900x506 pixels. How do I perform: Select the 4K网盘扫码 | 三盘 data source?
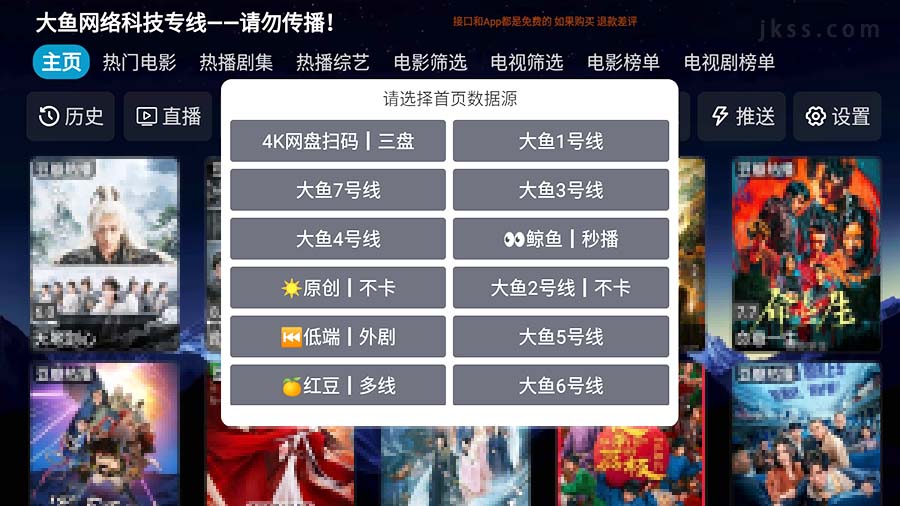(338, 141)
